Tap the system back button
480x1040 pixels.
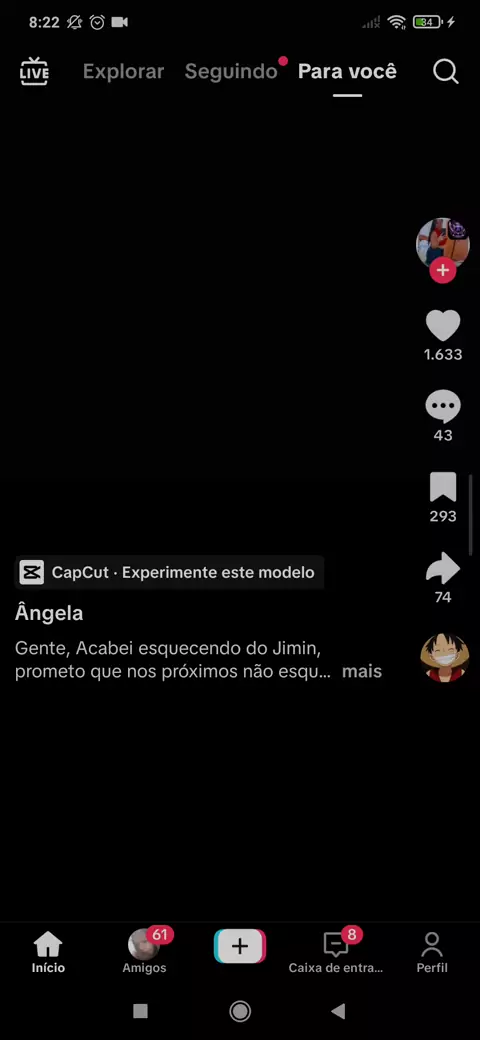coord(338,1011)
